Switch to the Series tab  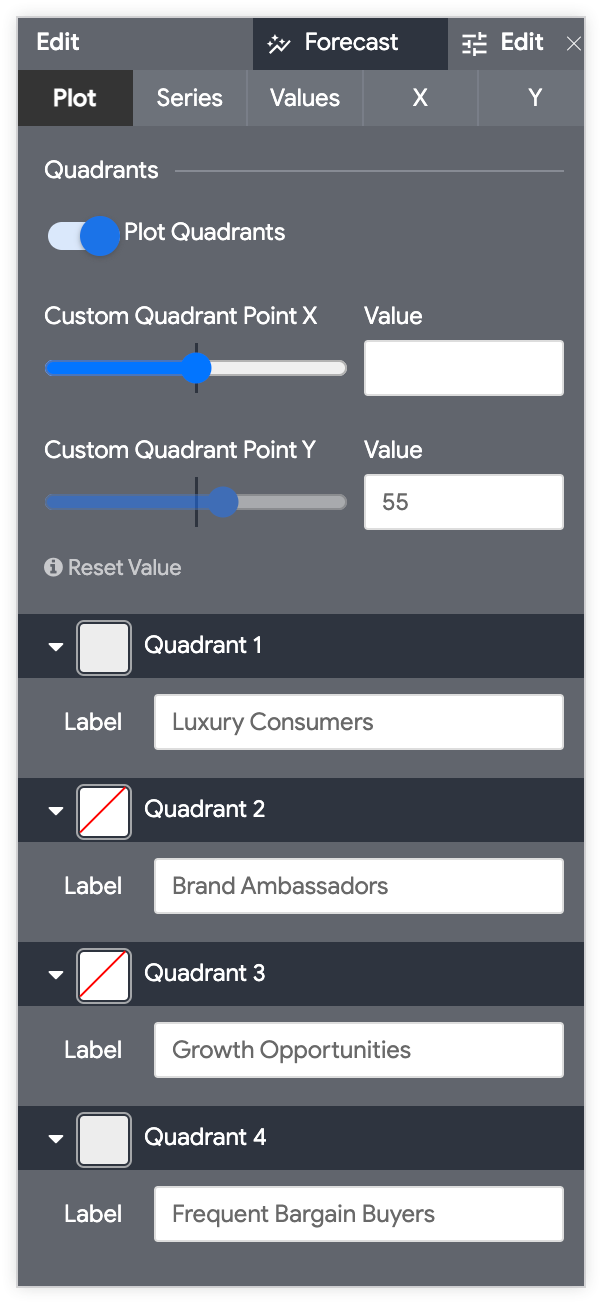click(x=189, y=98)
